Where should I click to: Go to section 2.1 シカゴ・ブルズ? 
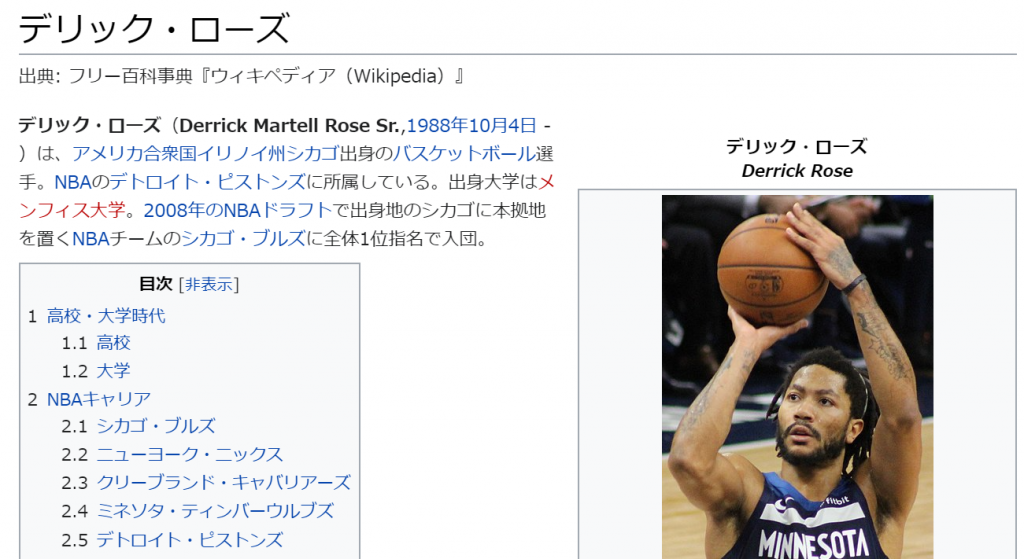tap(155, 427)
